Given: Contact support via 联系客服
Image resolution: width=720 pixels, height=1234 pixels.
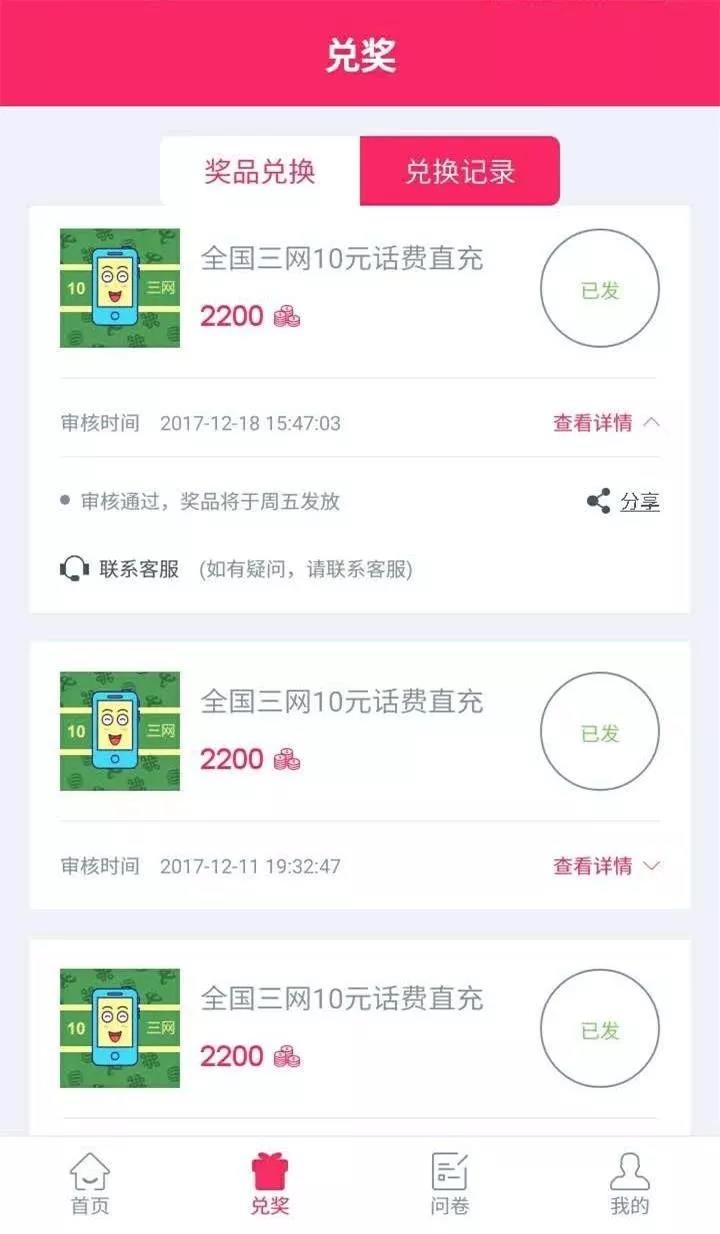Looking at the screenshot, I should click(x=120, y=569).
